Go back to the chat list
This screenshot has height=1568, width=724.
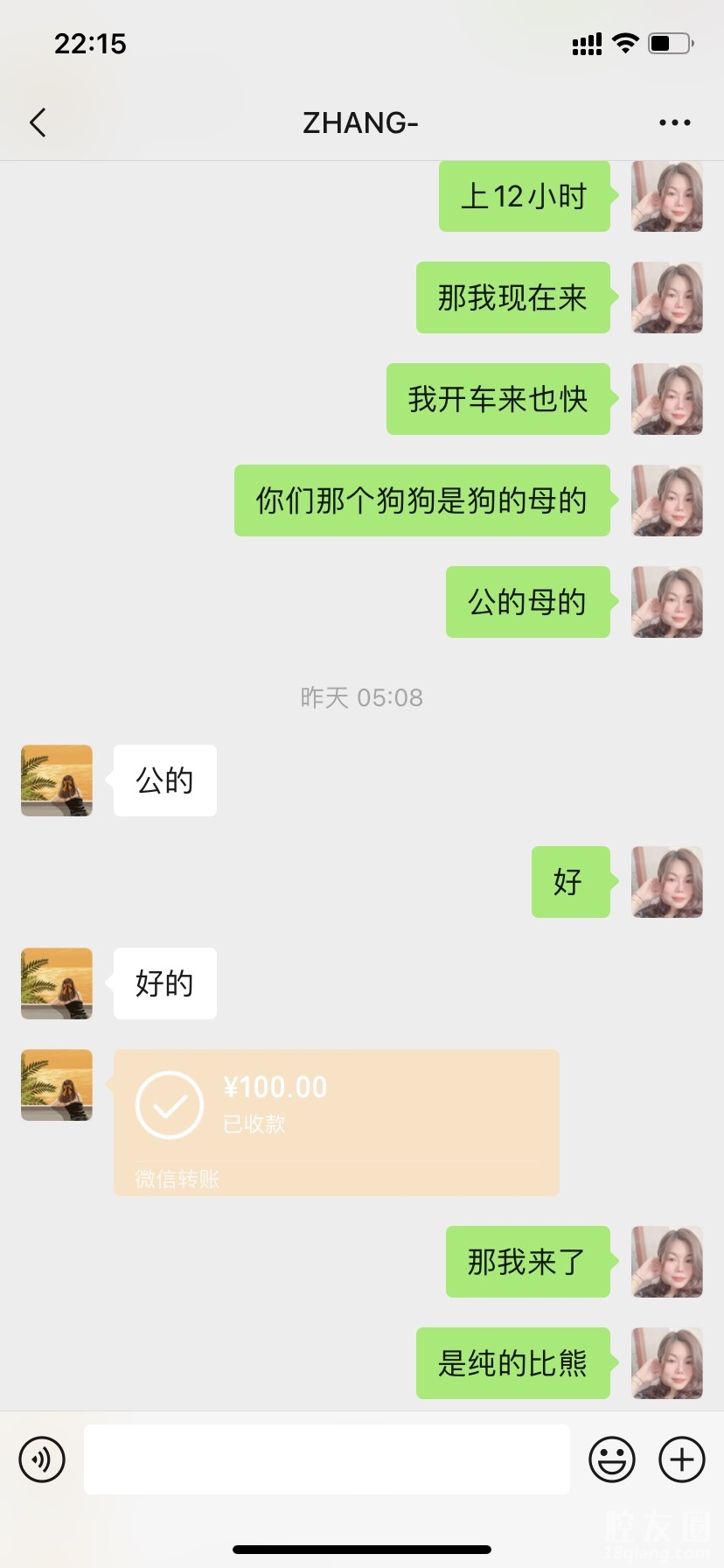(x=38, y=123)
